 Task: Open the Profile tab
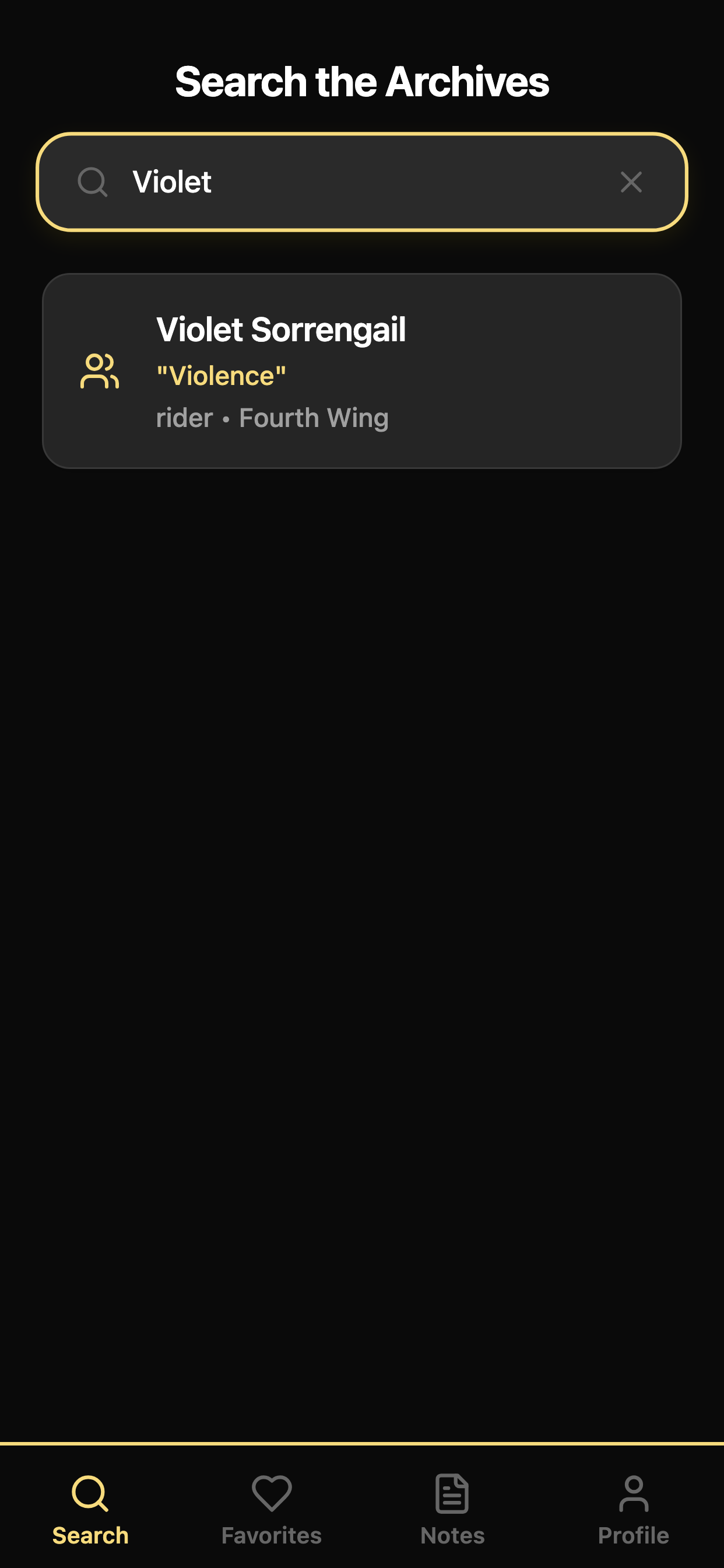[x=633, y=1508]
